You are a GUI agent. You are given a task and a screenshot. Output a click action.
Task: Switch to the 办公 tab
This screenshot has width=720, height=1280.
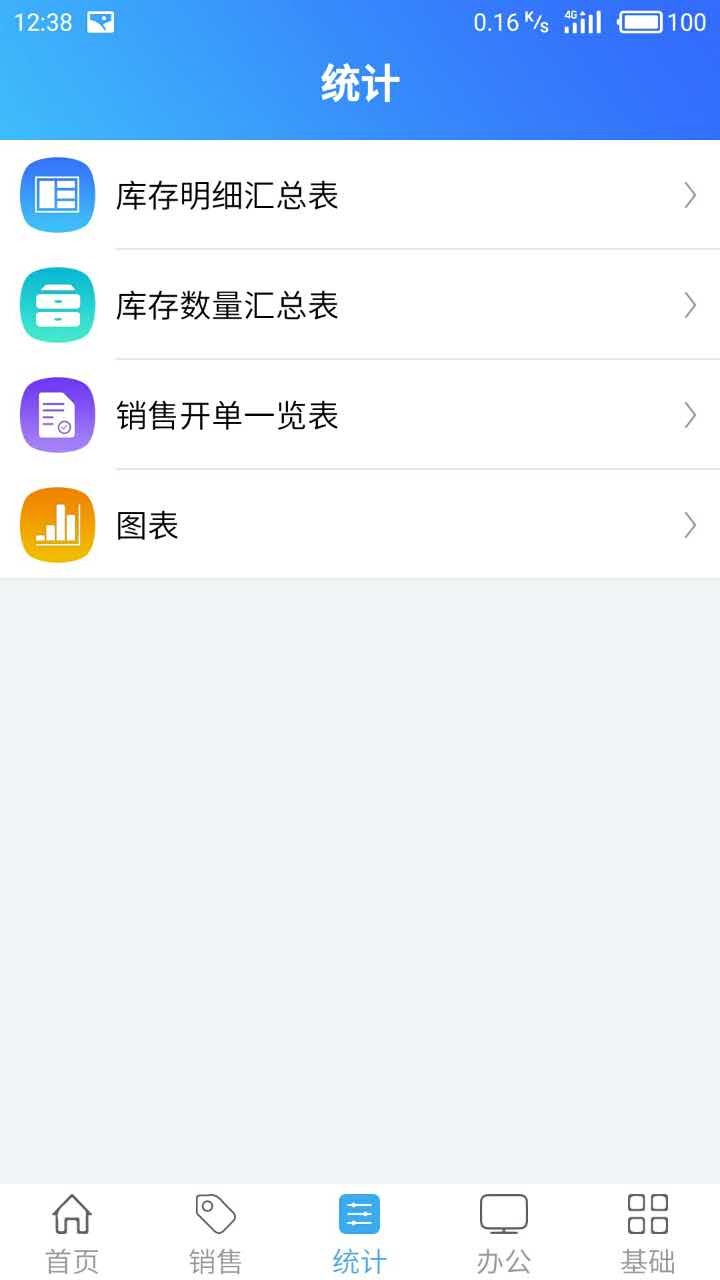coord(504,1233)
